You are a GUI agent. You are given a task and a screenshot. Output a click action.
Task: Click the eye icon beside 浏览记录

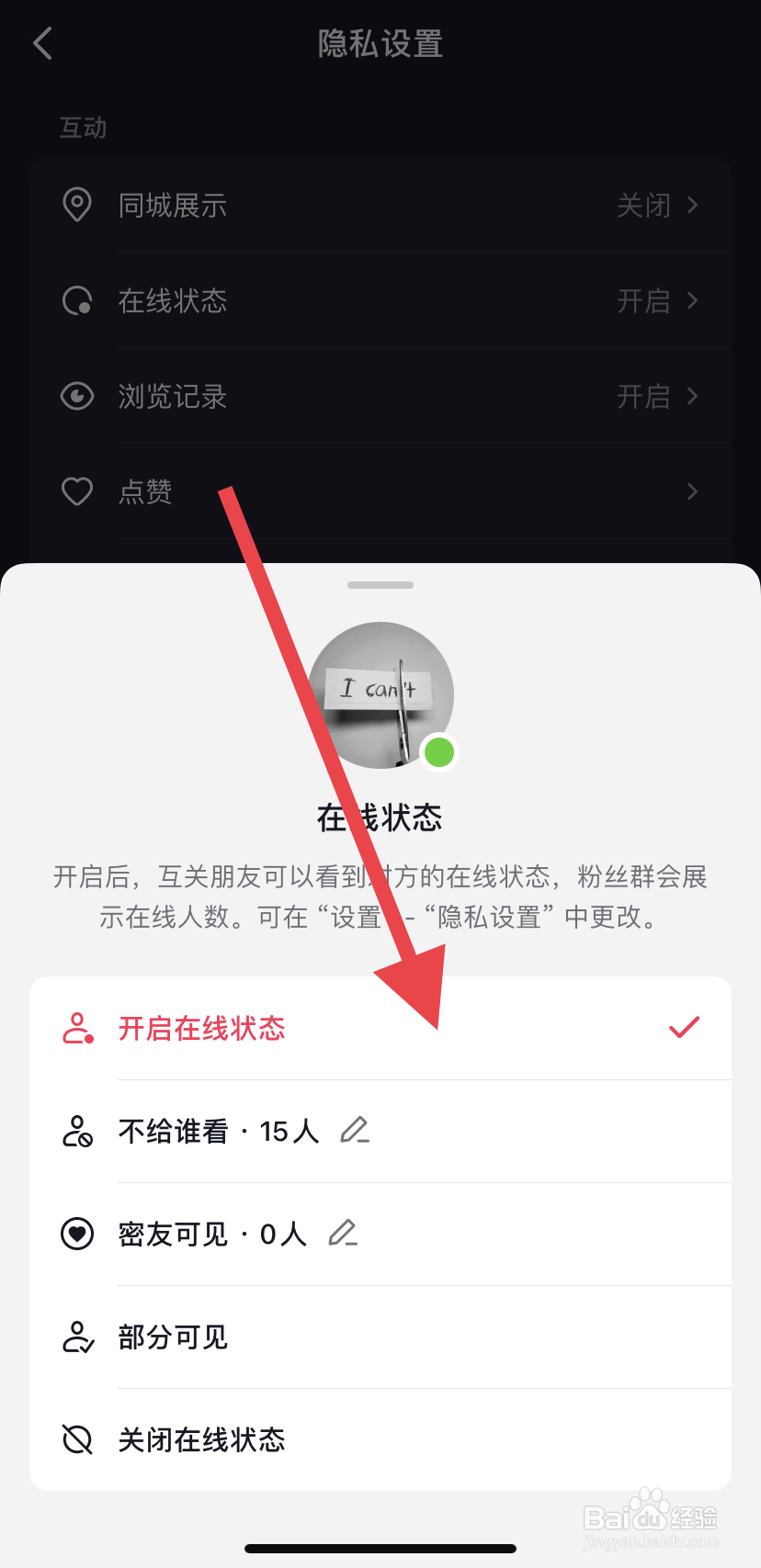pos(77,396)
